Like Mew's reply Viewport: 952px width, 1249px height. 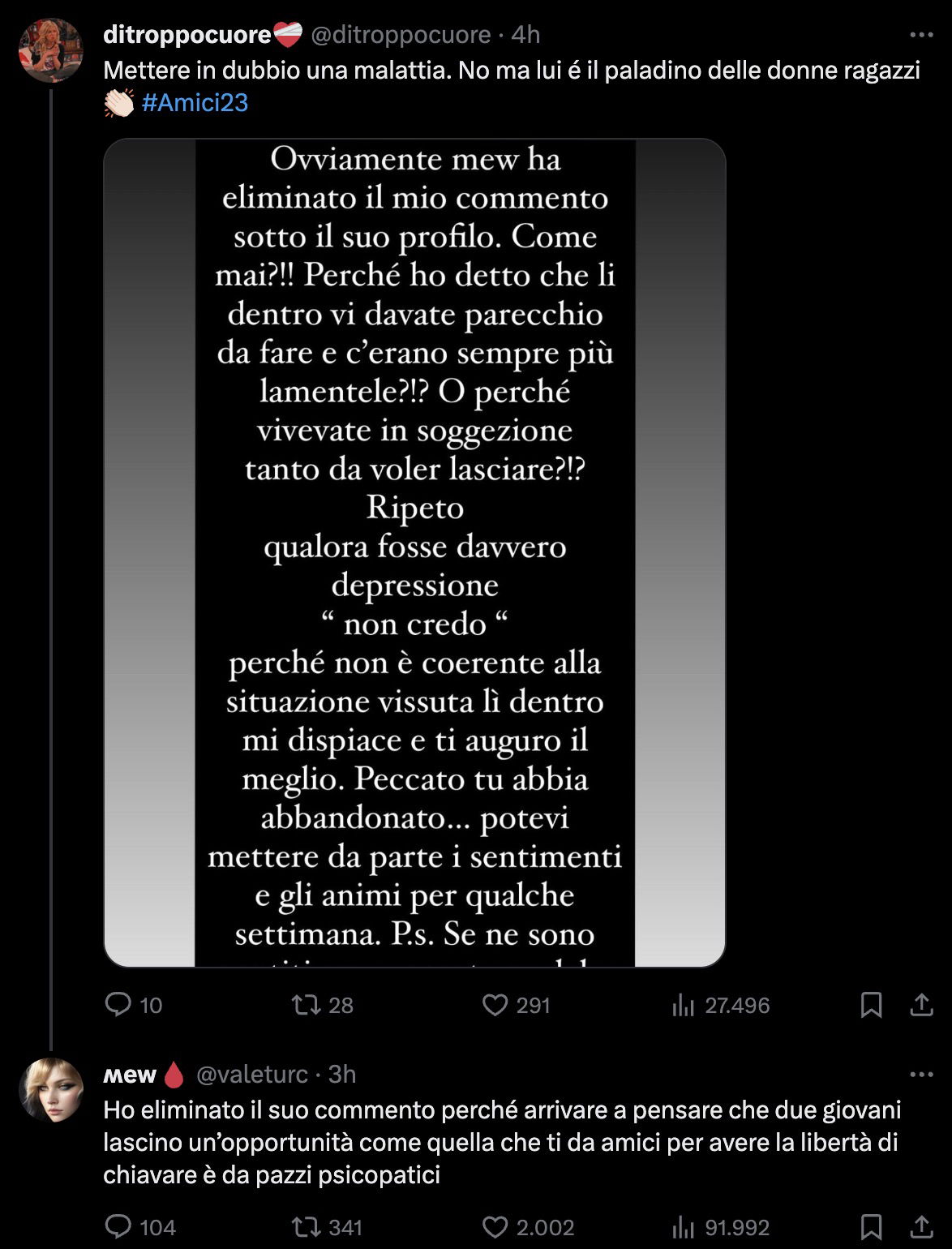(495, 1226)
